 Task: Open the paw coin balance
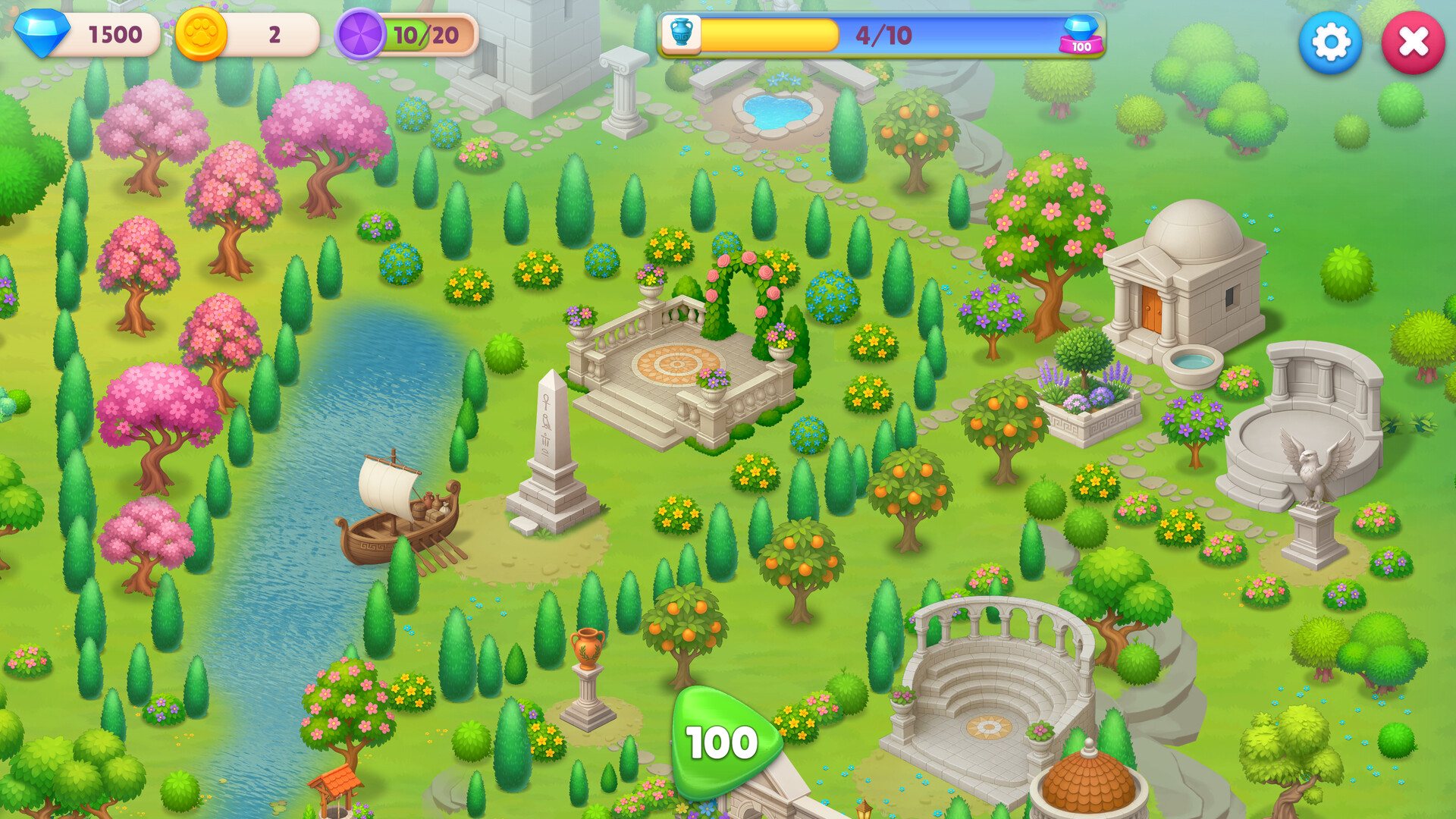pyautogui.click(x=247, y=35)
